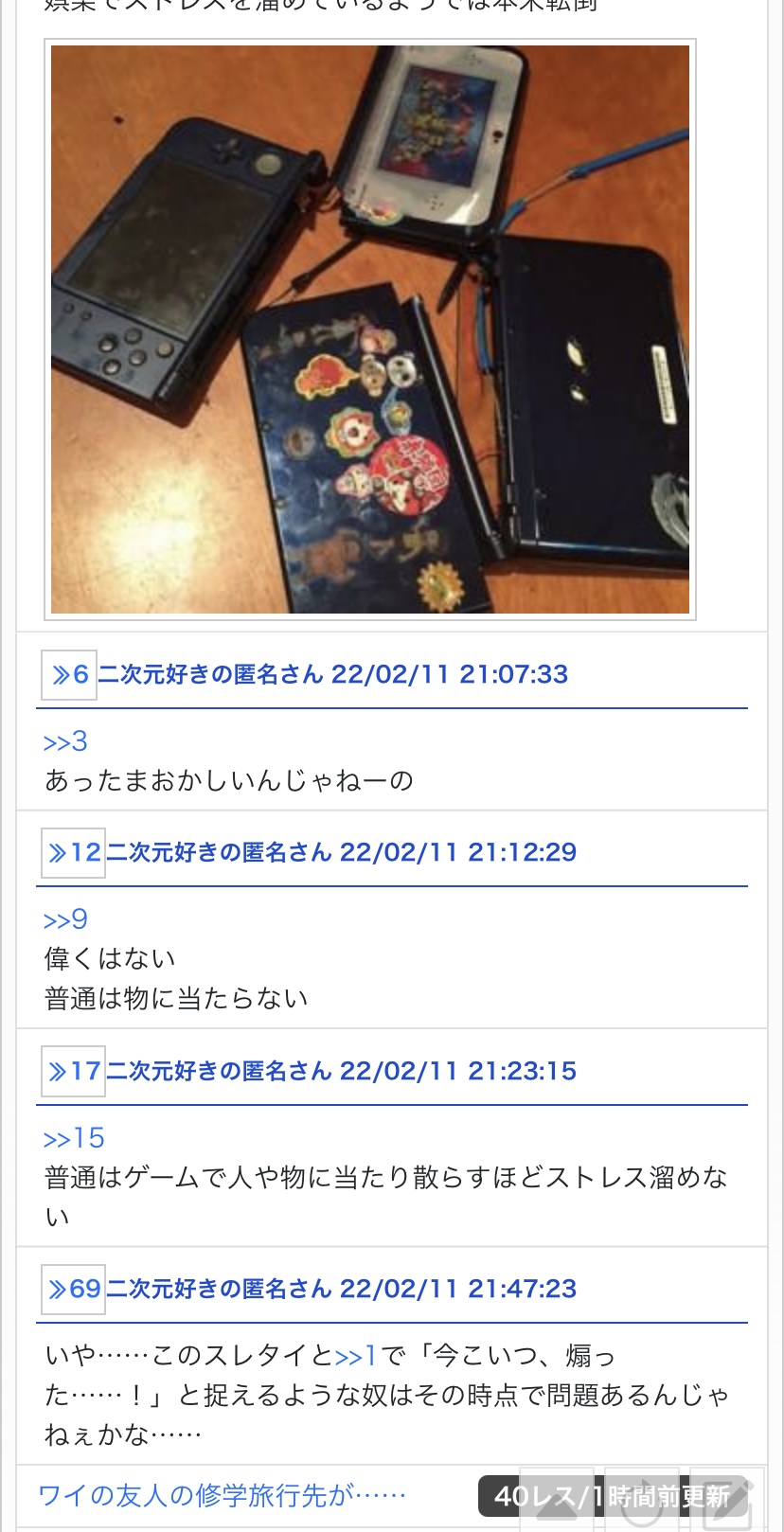Follow the >>1 link in comment 69

(x=356, y=1356)
